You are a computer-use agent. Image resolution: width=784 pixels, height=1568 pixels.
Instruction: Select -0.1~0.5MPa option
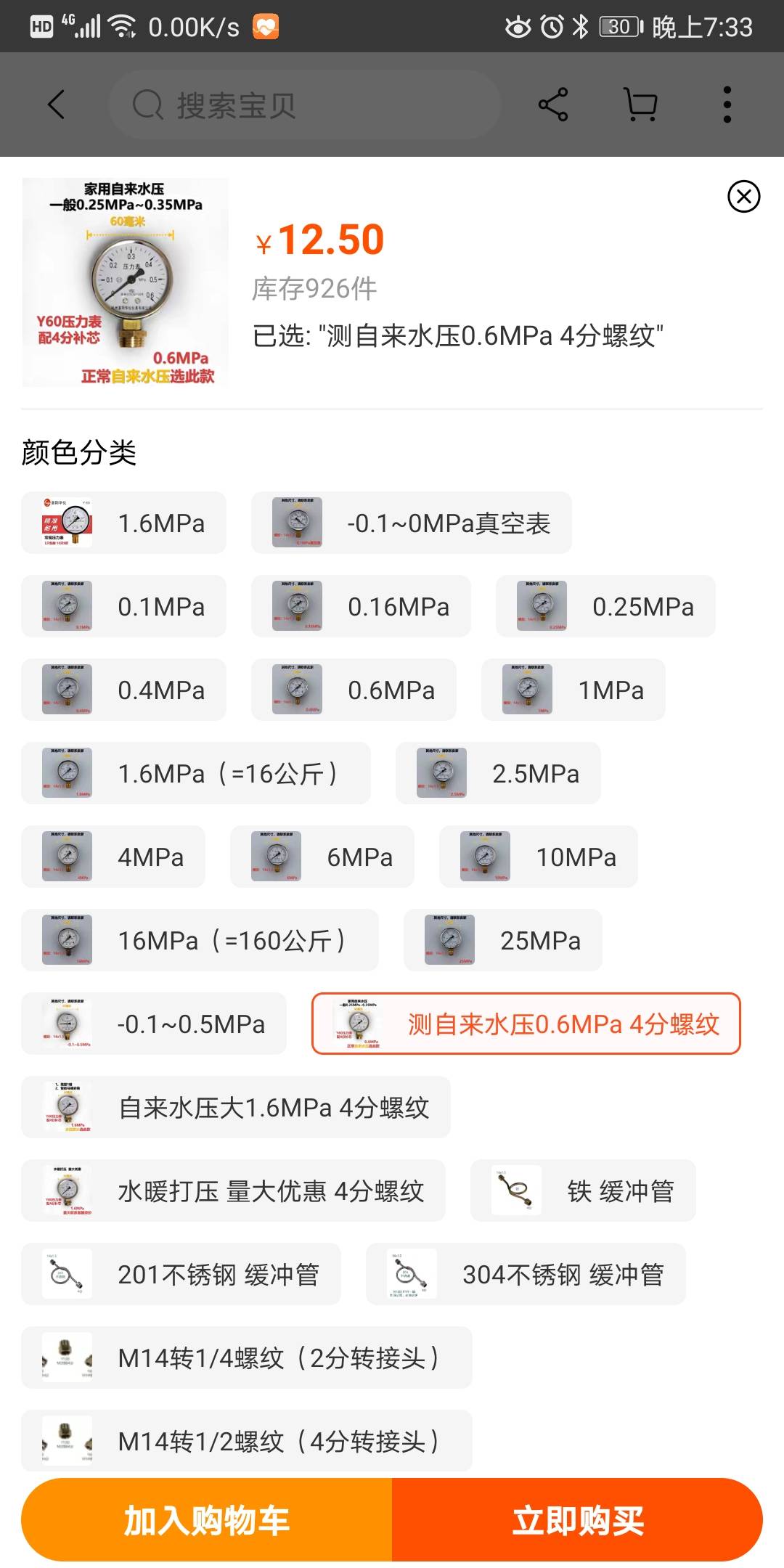click(154, 1024)
